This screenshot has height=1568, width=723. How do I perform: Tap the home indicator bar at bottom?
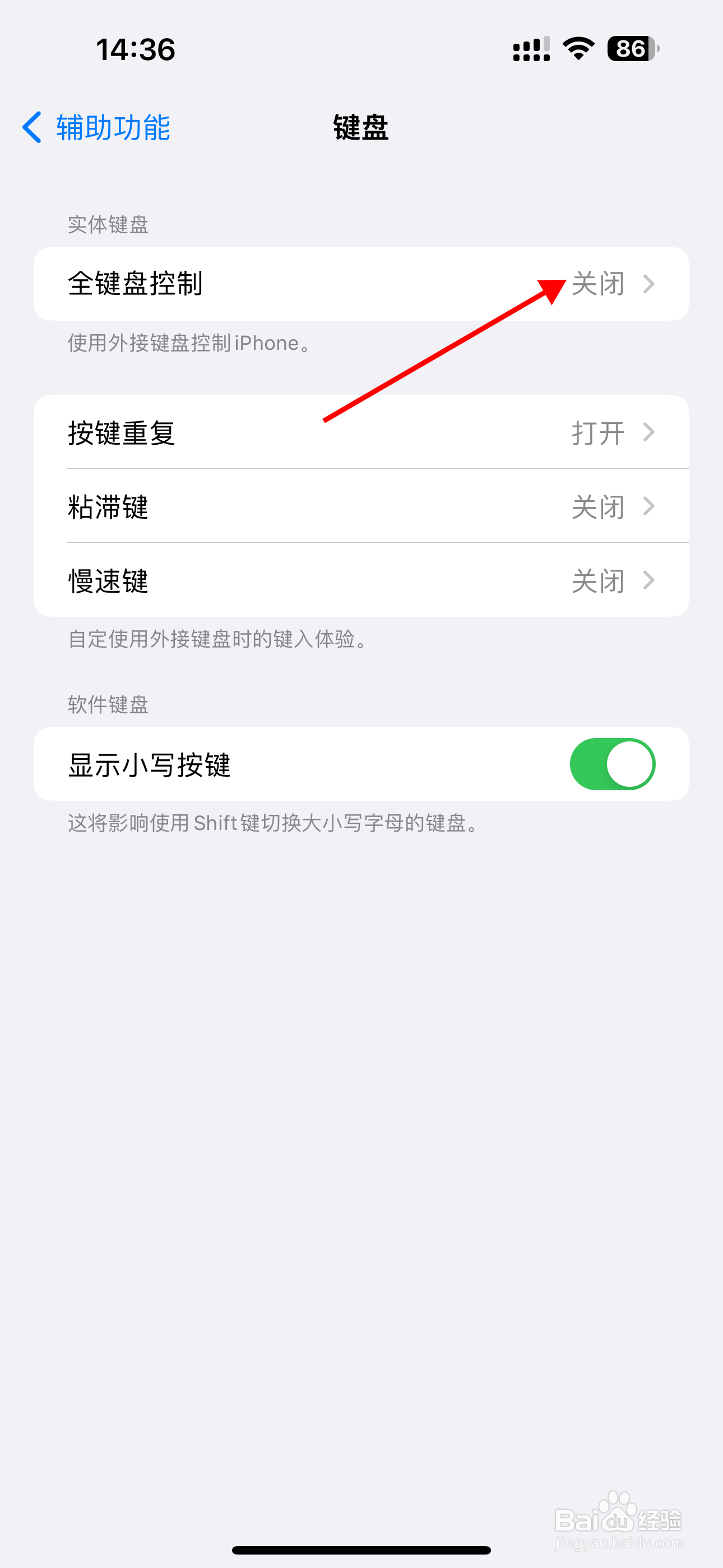361,1548
